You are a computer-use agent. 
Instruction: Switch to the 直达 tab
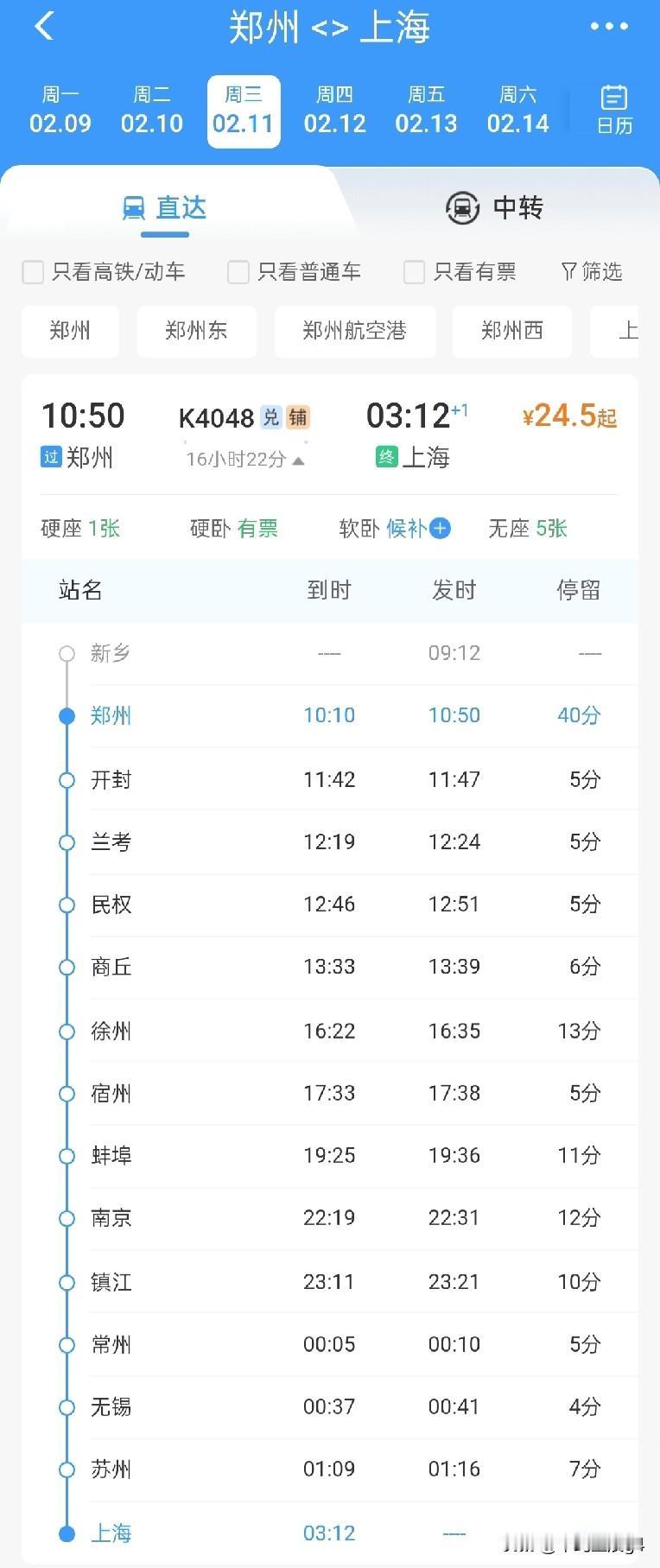[164, 206]
